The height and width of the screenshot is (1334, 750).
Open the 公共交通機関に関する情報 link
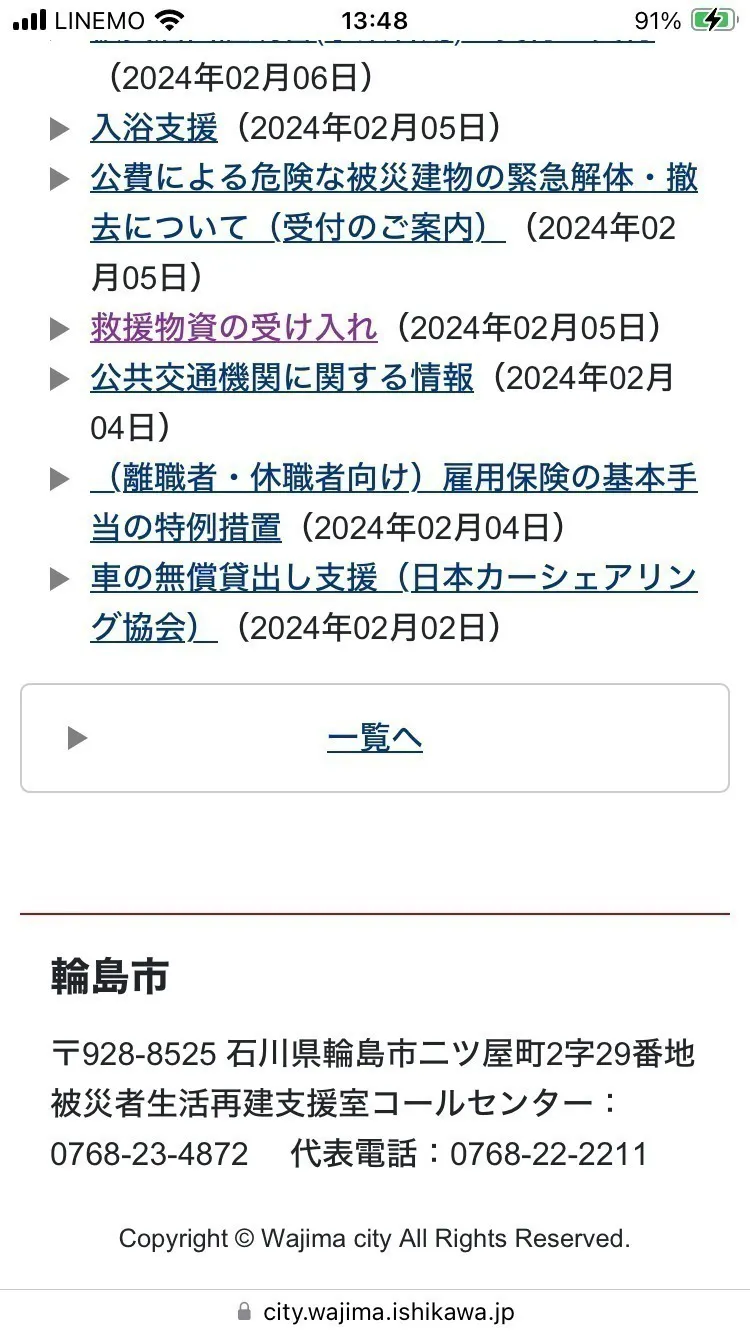[x=281, y=378]
